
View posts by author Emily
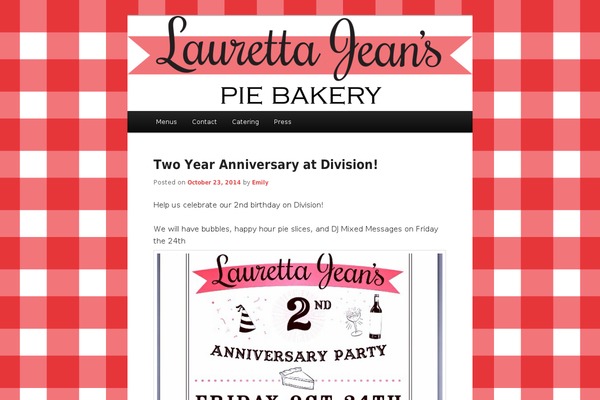click(260, 183)
